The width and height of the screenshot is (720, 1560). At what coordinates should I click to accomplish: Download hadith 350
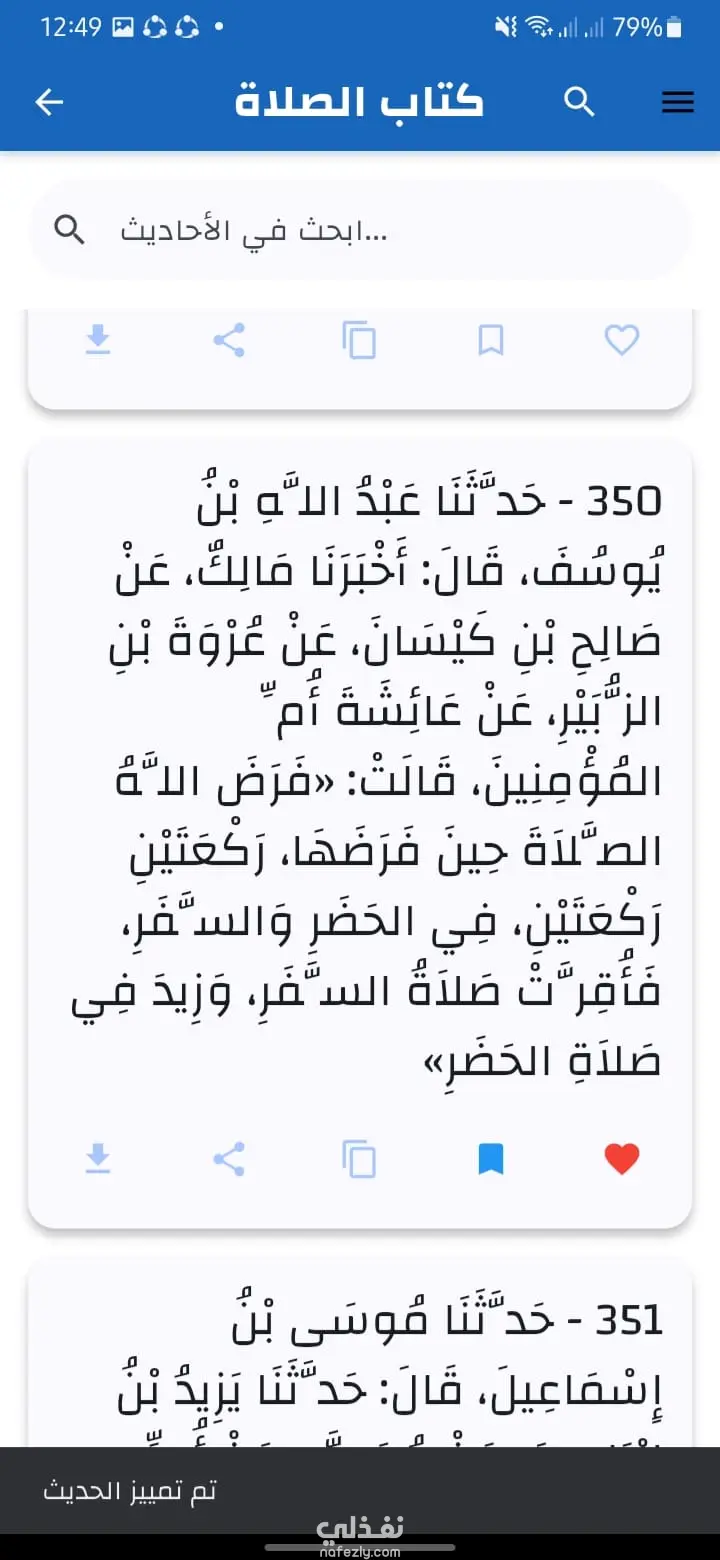click(97, 1159)
